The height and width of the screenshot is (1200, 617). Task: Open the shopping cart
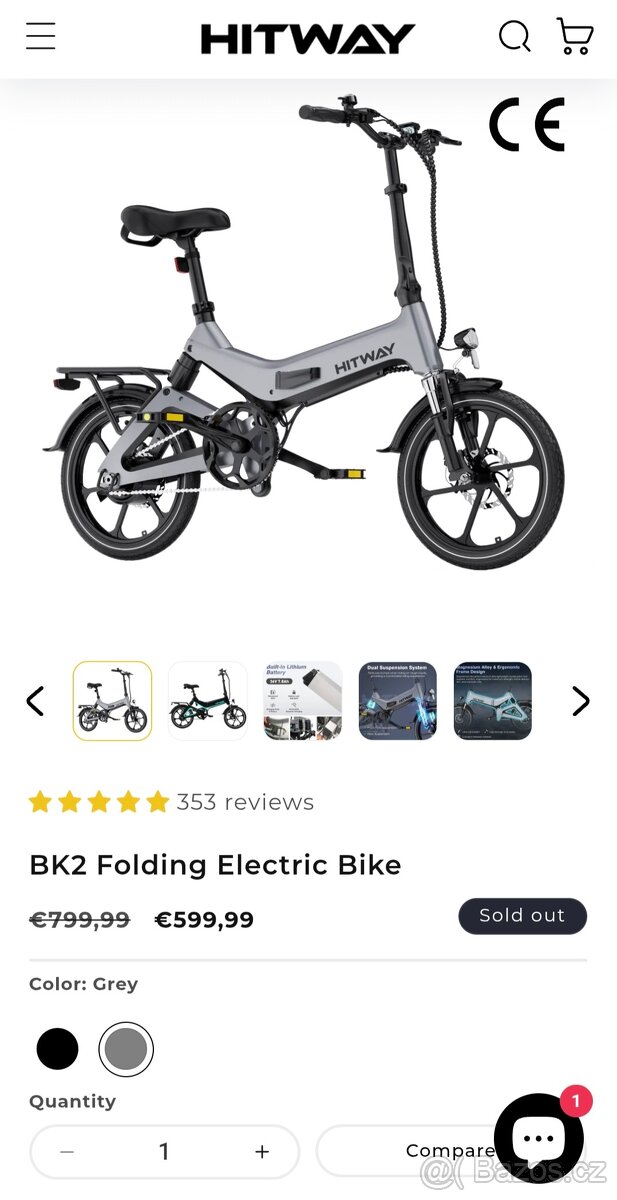click(575, 37)
